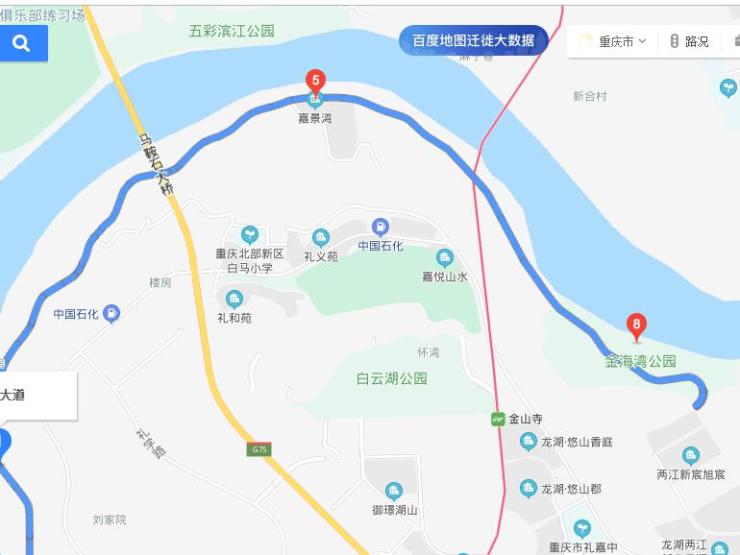
Task: Open the 御璟湖山 place marker
Action: (x=394, y=491)
